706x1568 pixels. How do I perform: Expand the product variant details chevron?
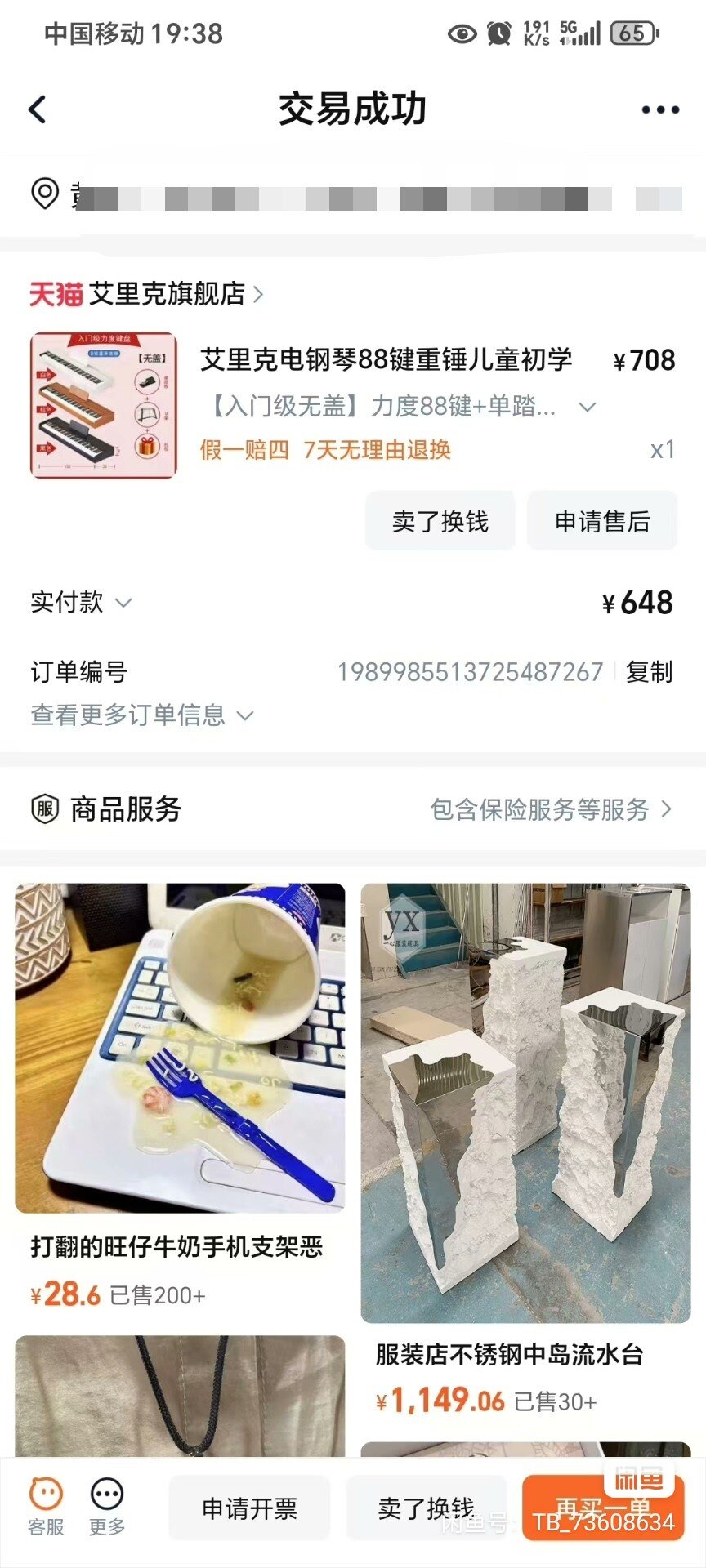587,407
